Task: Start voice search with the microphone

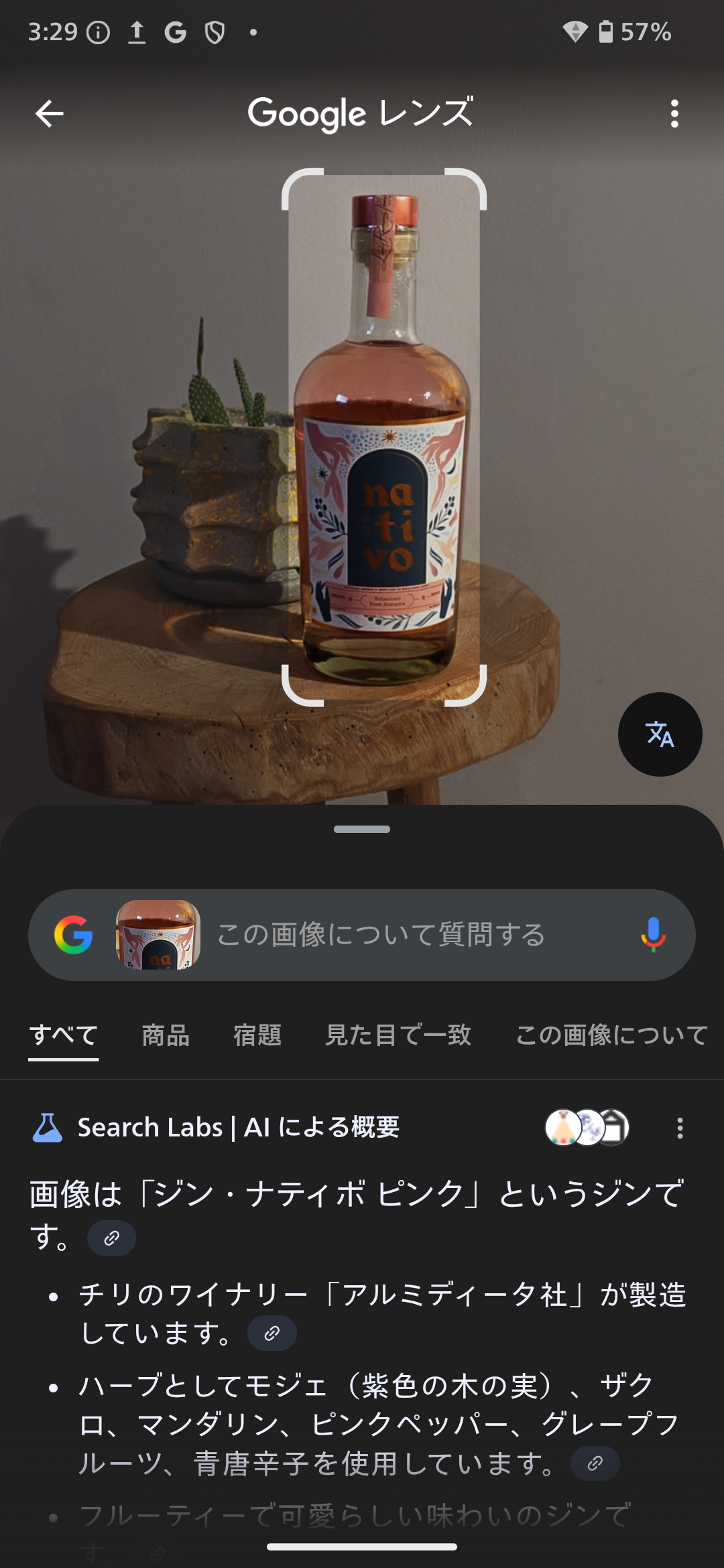Action: pos(653,935)
